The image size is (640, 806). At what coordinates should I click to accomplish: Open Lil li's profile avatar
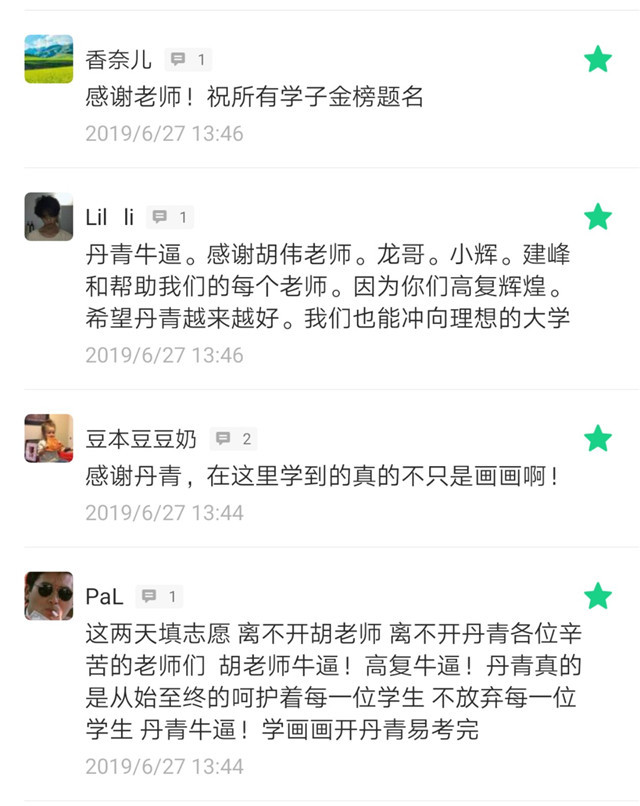click(49, 216)
